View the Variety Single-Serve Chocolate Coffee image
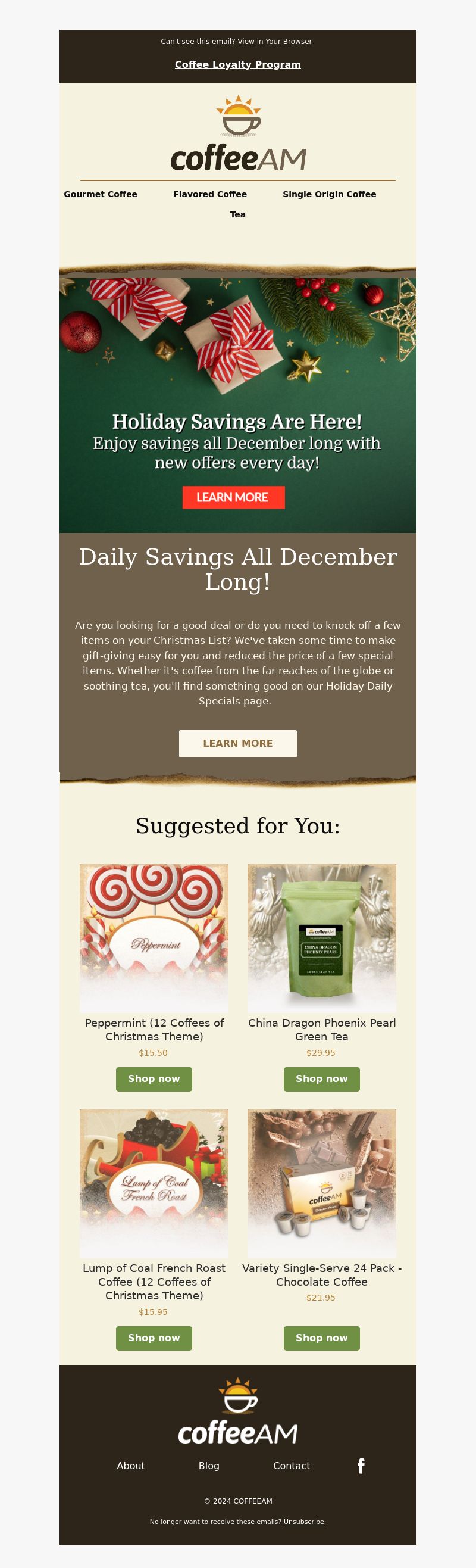The image size is (476, 1568). point(321,1183)
